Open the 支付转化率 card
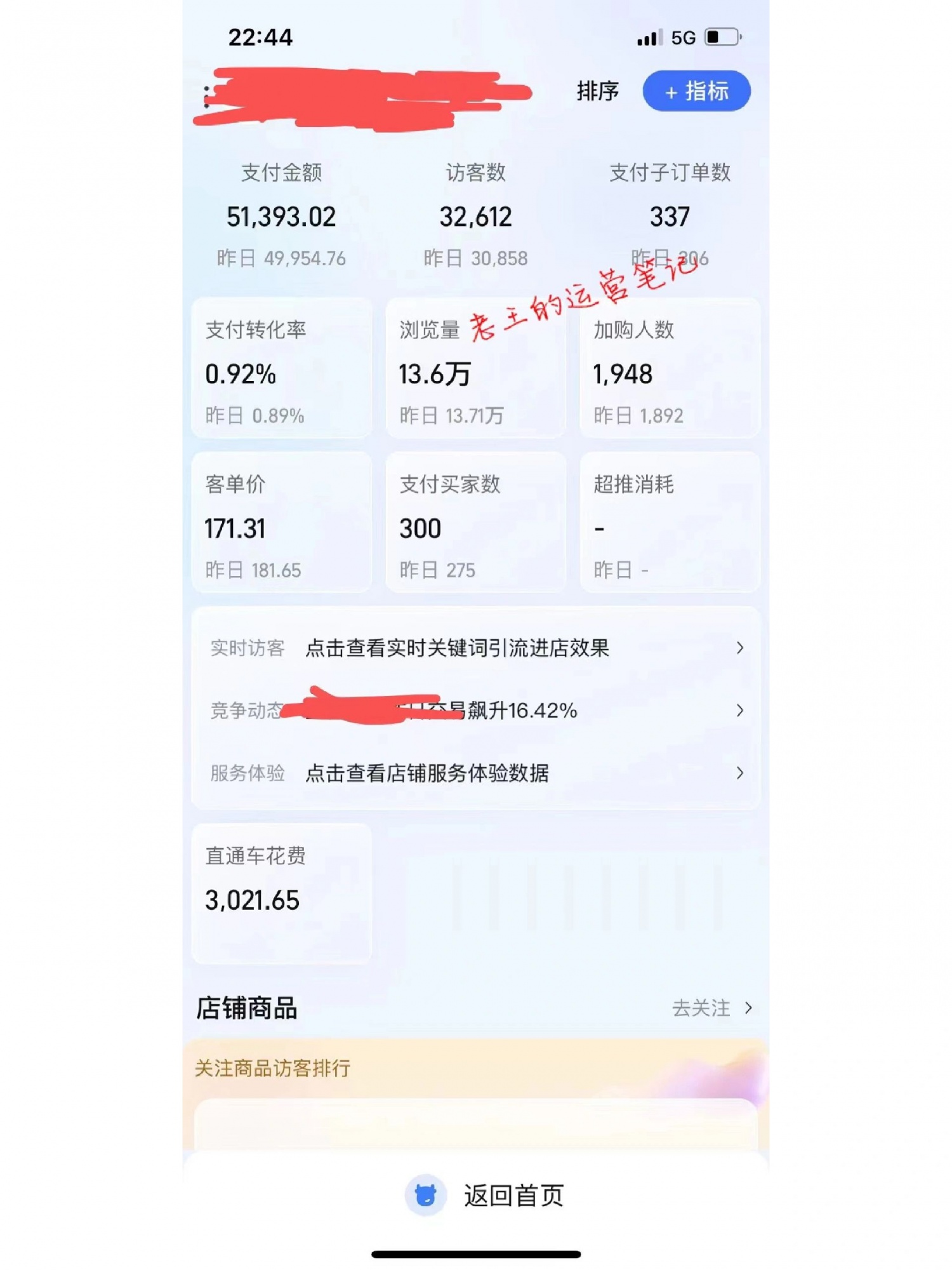Viewport: 952px width, 1270px height. click(281, 368)
